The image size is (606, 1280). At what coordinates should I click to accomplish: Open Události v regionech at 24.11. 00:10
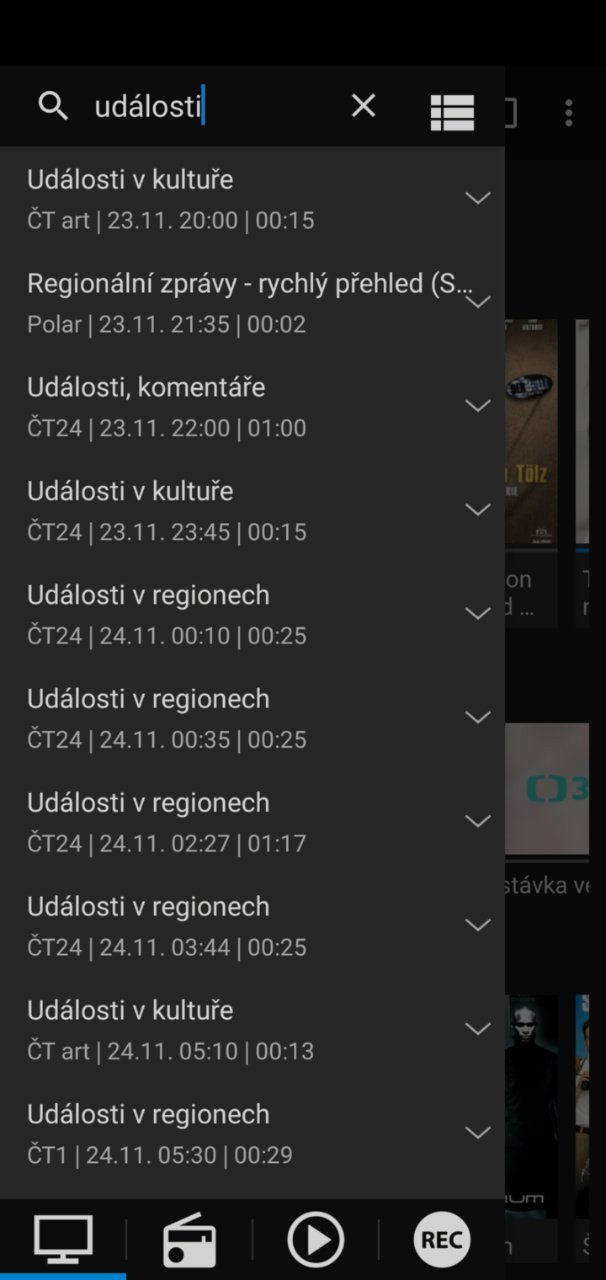coord(252,615)
